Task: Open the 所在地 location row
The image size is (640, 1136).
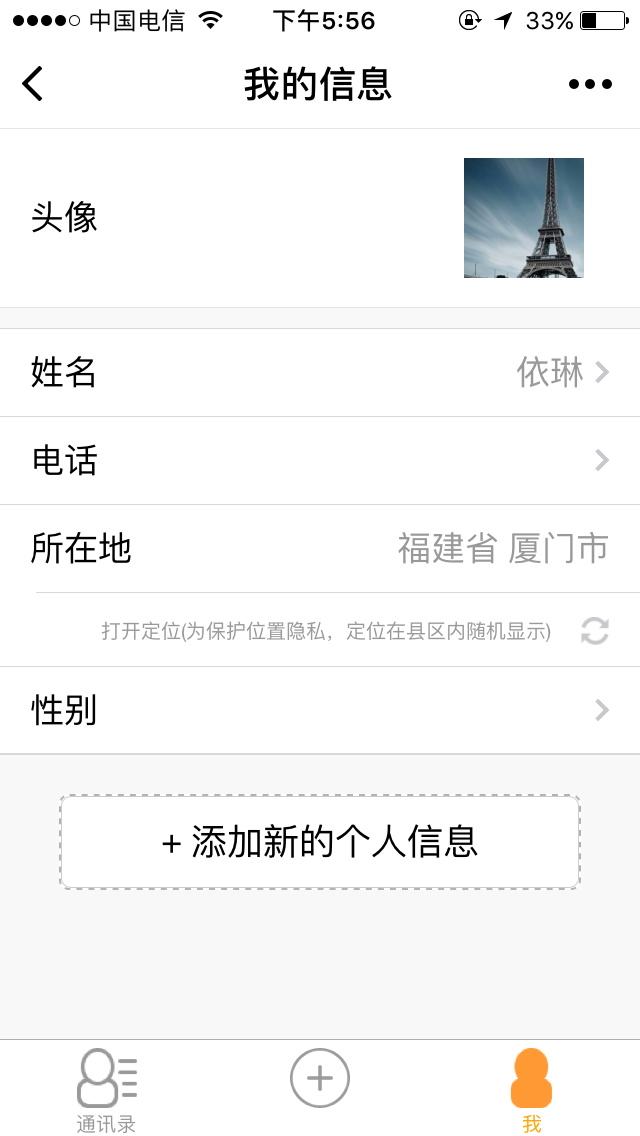Action: [x=320, y=548]
